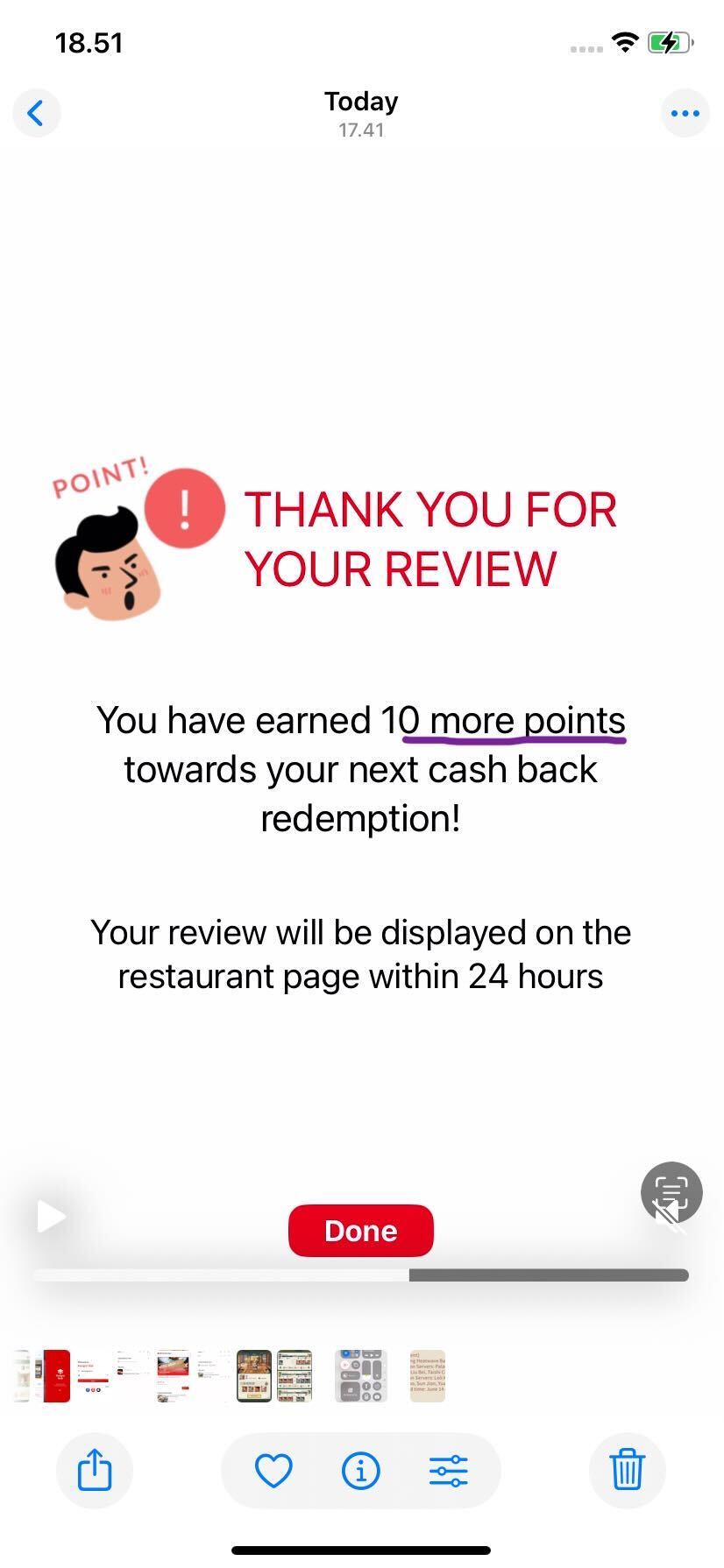Viewport: 724px width, 1568px height.
Task: Go back to the photo library
Action: [36, 113]
